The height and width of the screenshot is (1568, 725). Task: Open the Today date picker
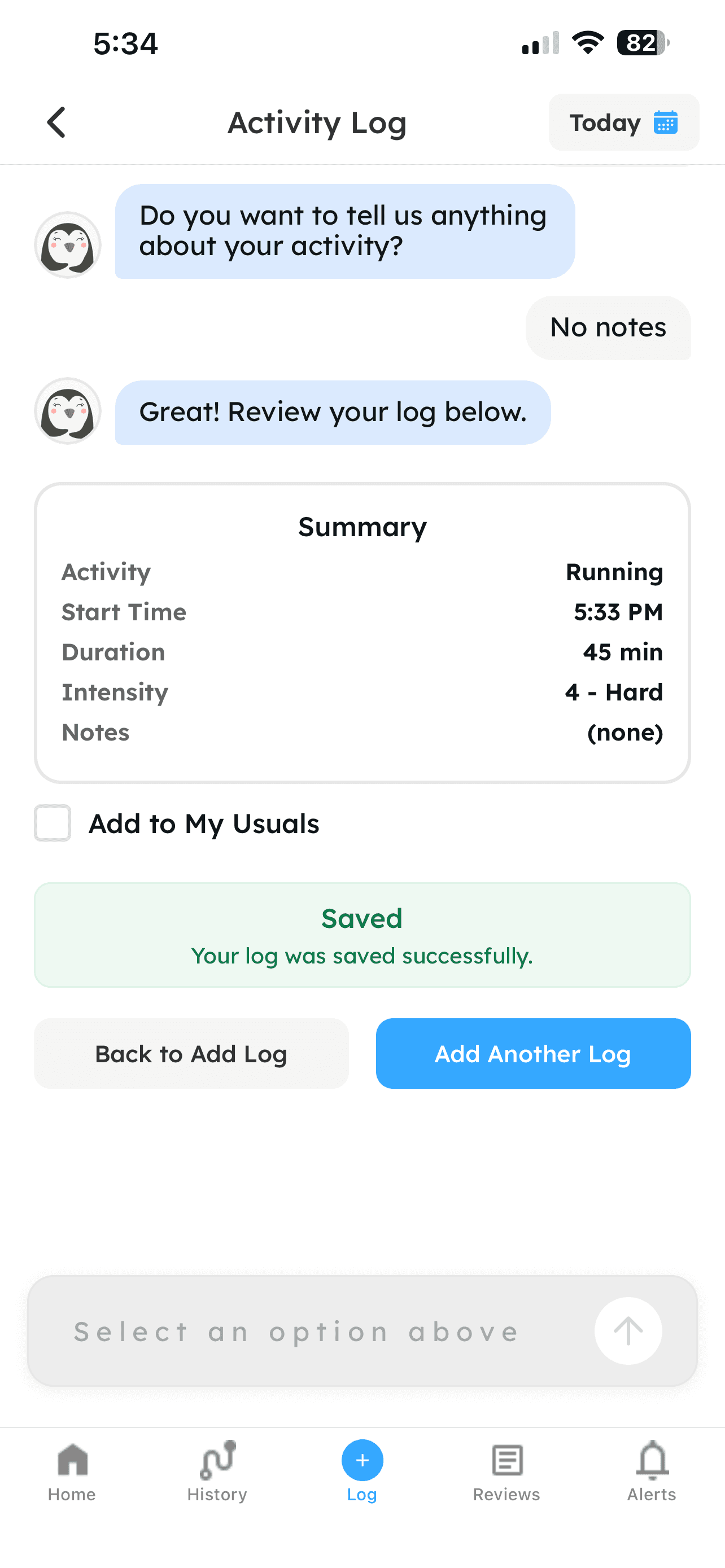(623, 122)
